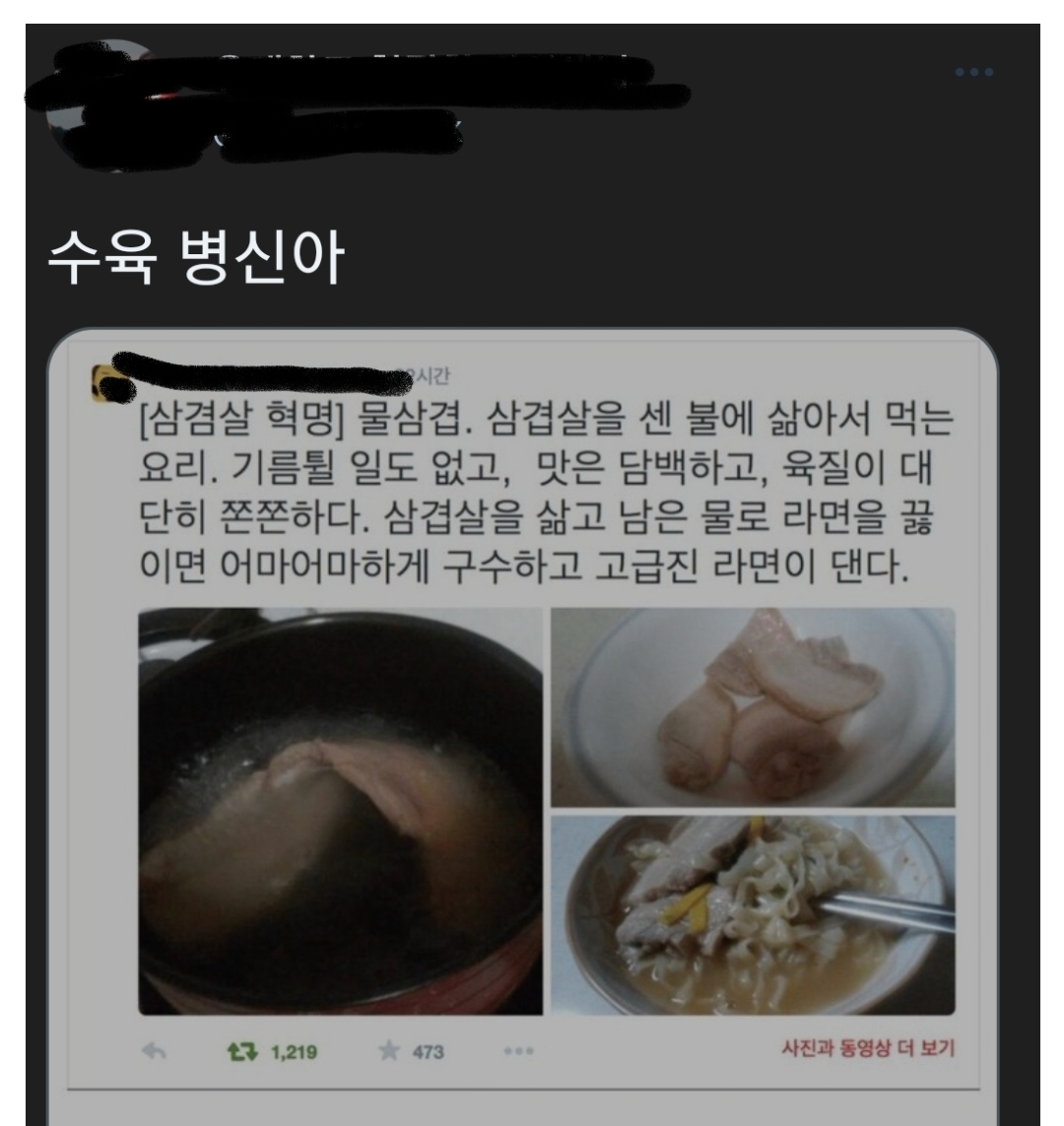Open the tweet's three-dot overflow menu
The height and width of the screenshot is (1126, 1064).
pos(973,72)
